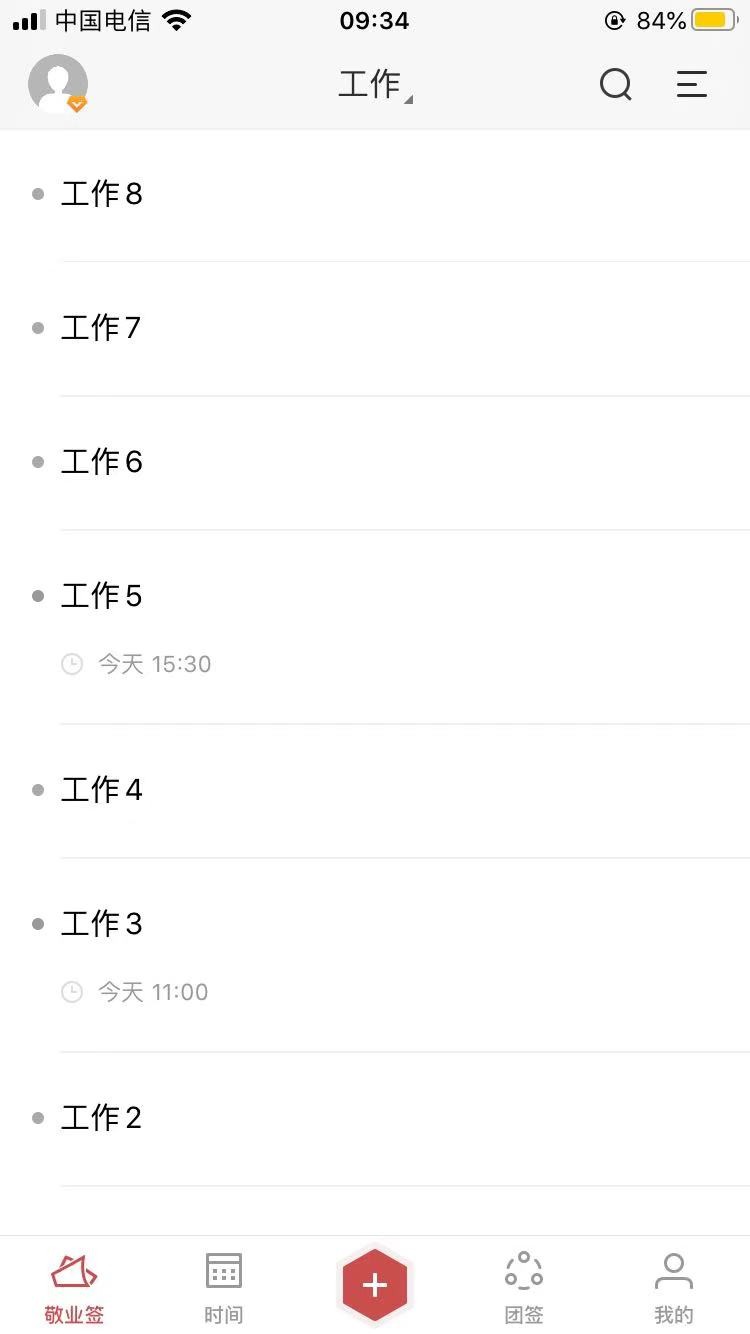Add a new note with plus button

tap(375, 1285)
